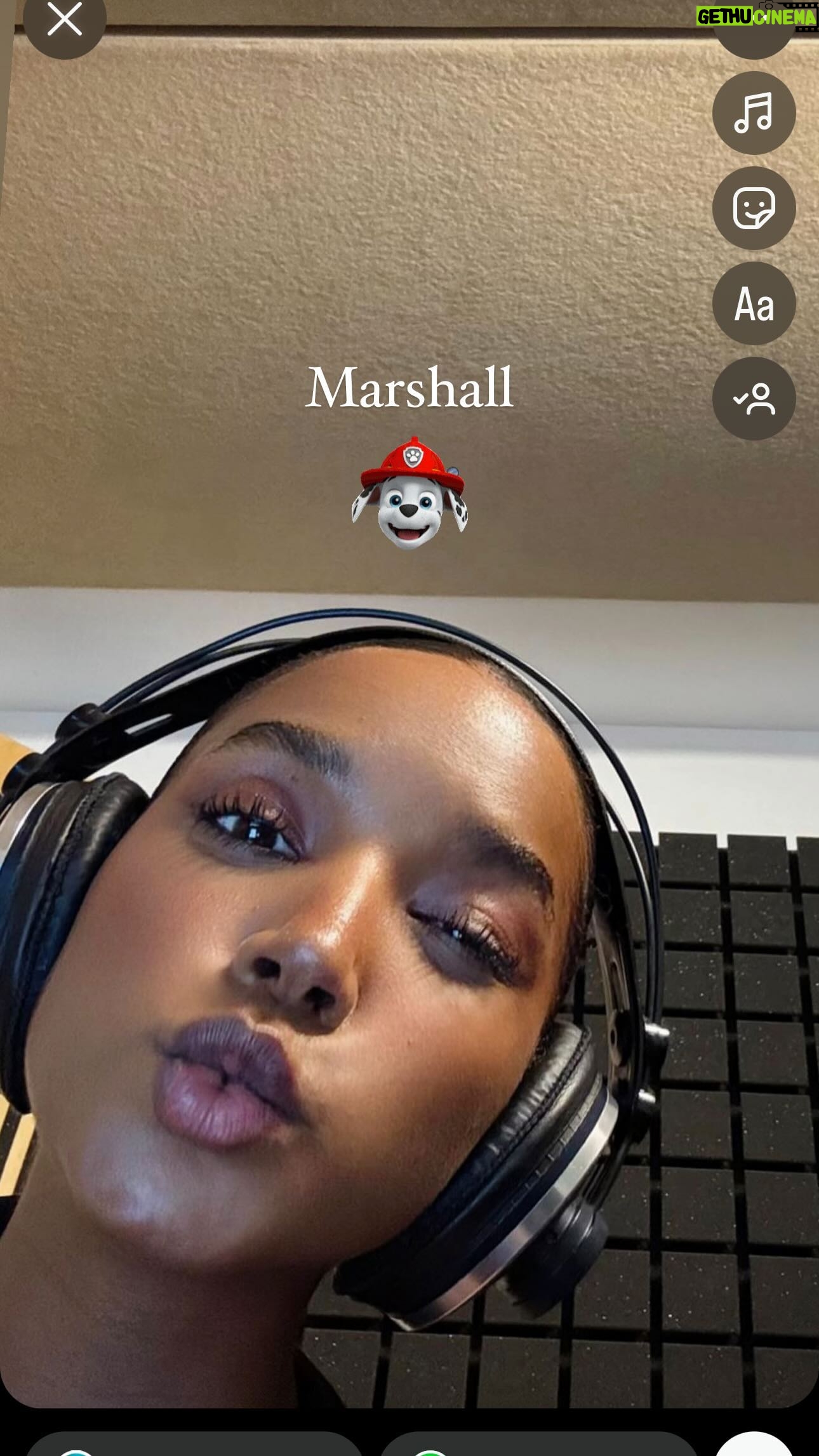
Task: Close the story editor
Action: coord(64,20)
